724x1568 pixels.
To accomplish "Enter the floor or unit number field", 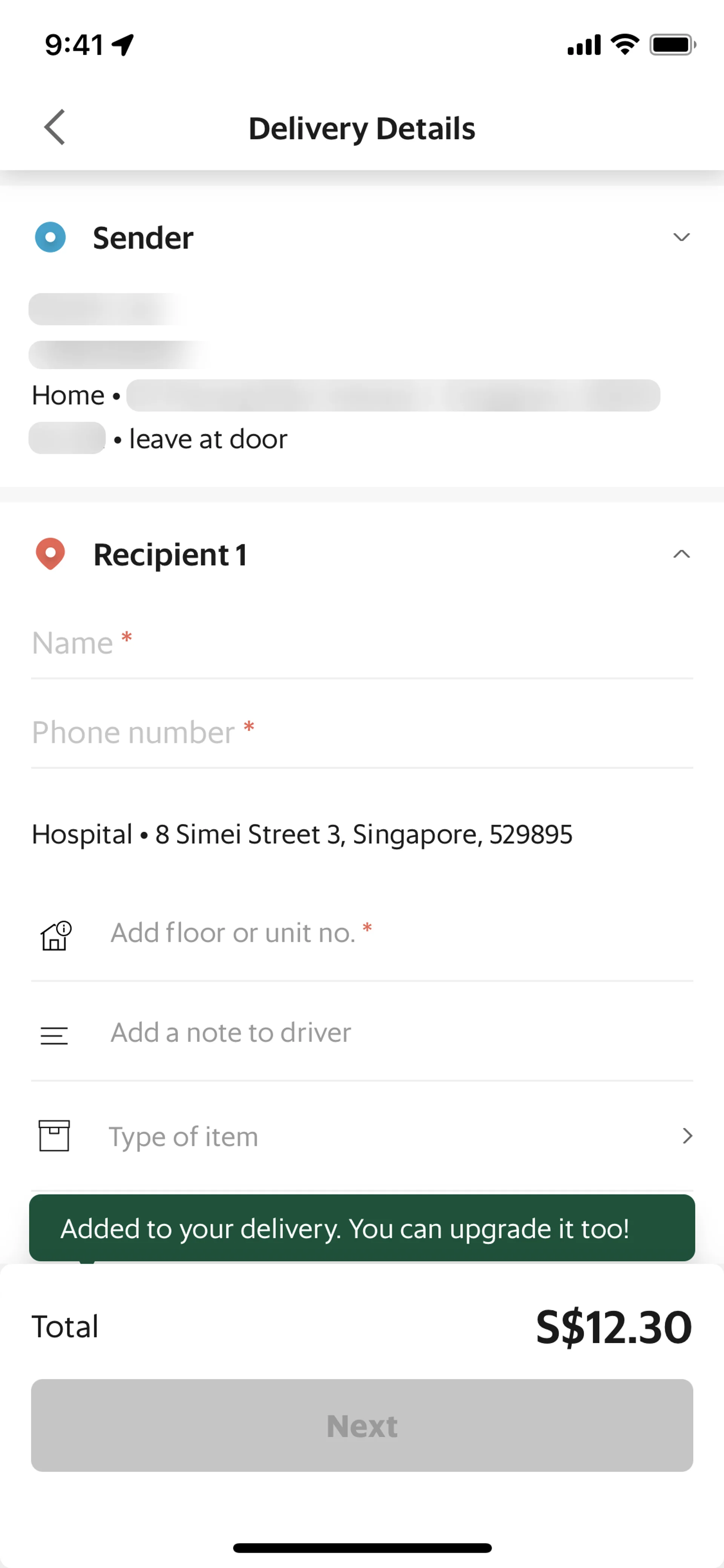I will point(390,933).
